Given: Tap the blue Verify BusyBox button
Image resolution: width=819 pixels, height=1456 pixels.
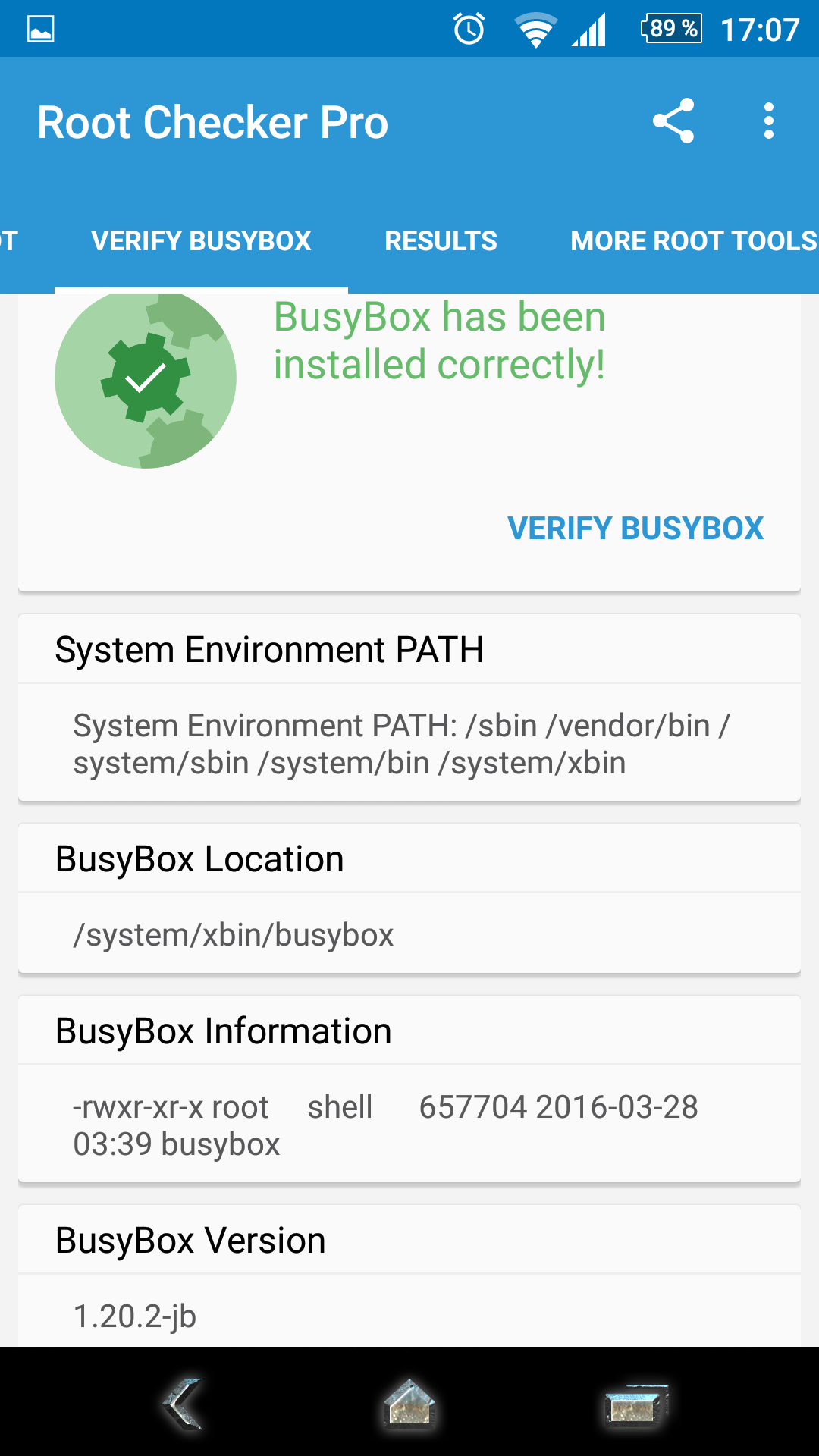Looking at the screenshot, I should pyautogui.click(x=635, y=529).
